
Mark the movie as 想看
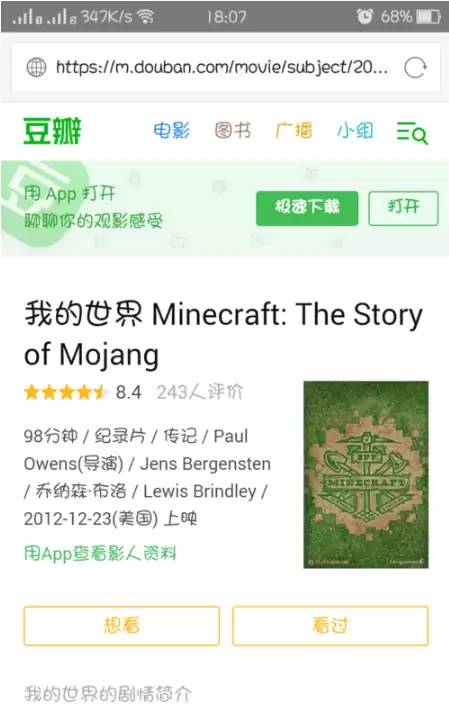click(122, 626)
